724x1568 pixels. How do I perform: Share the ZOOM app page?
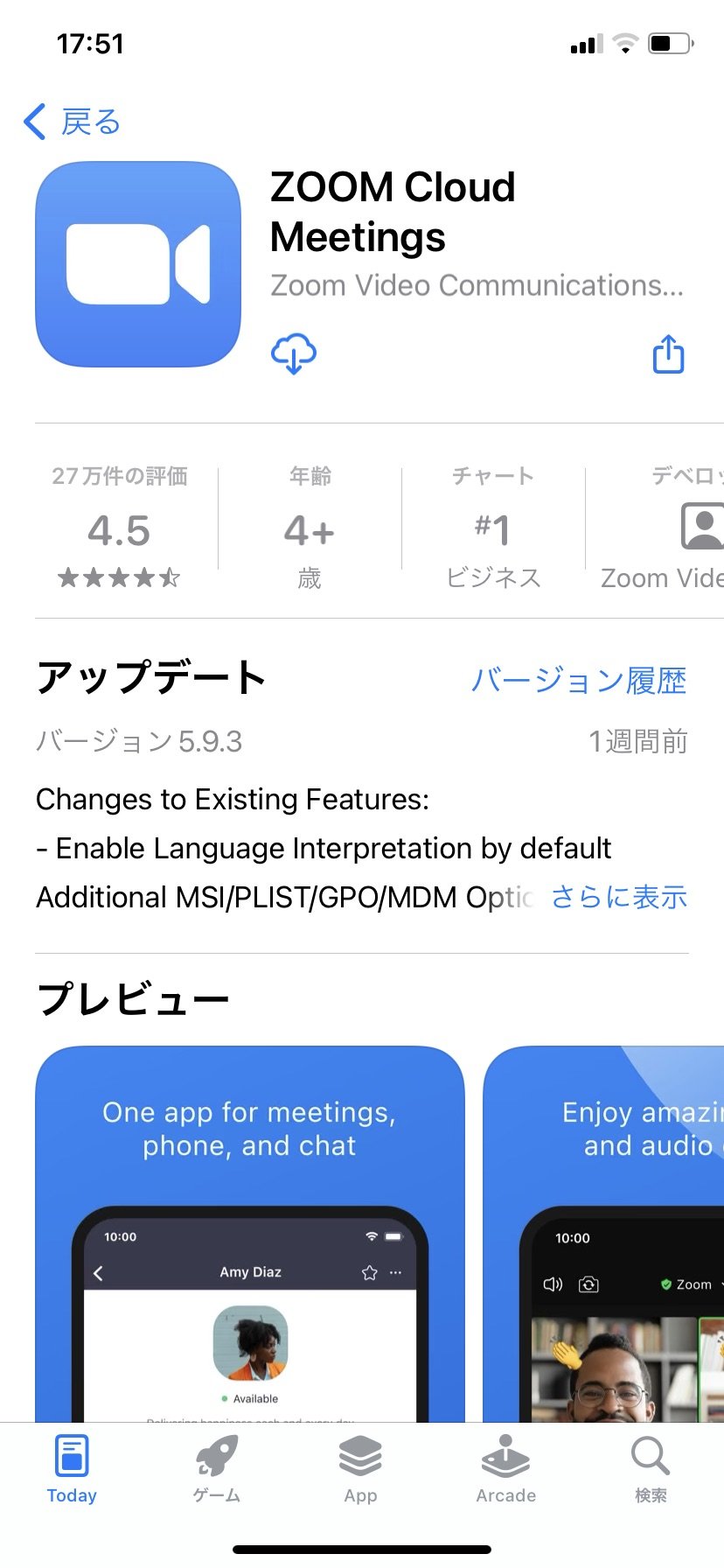[x=669, y=354]
